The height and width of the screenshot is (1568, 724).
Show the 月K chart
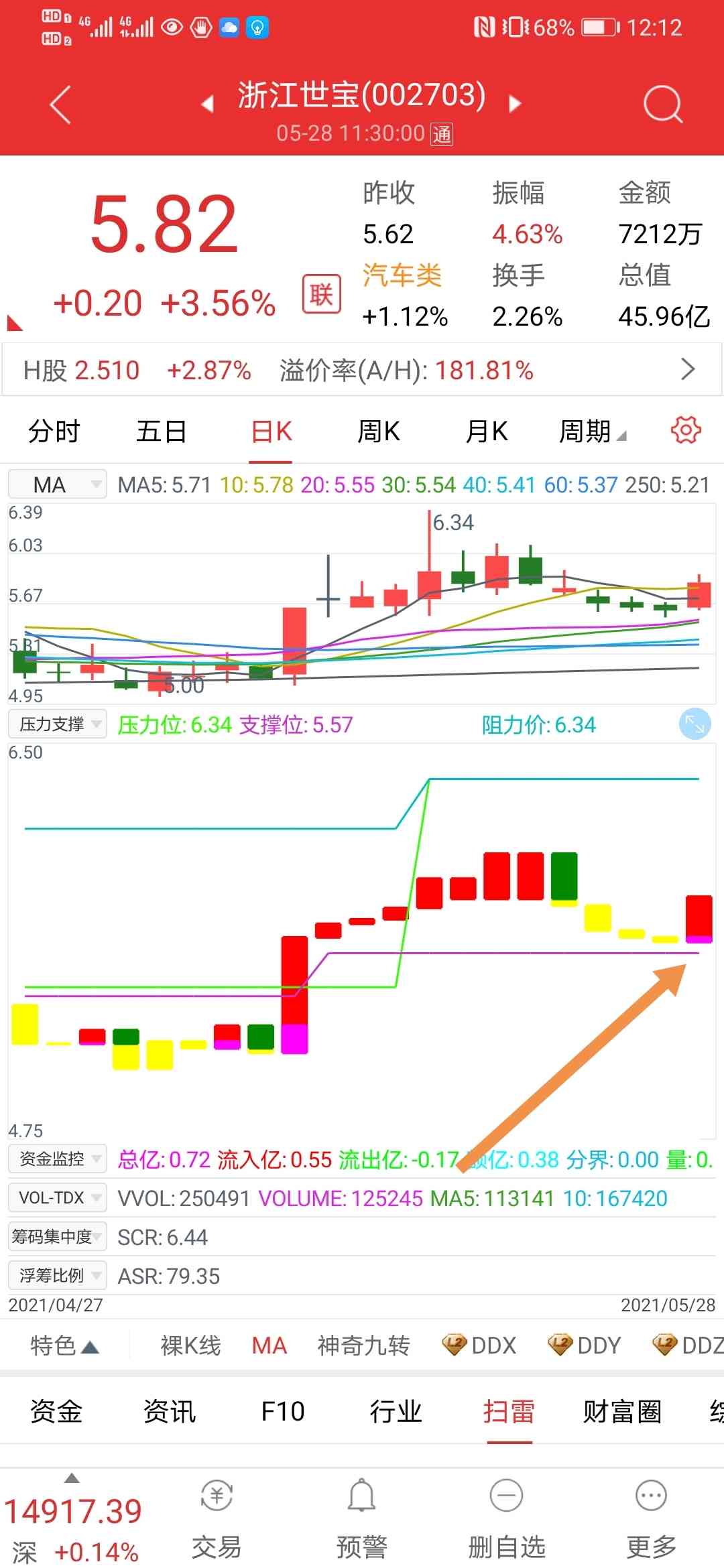487,431
